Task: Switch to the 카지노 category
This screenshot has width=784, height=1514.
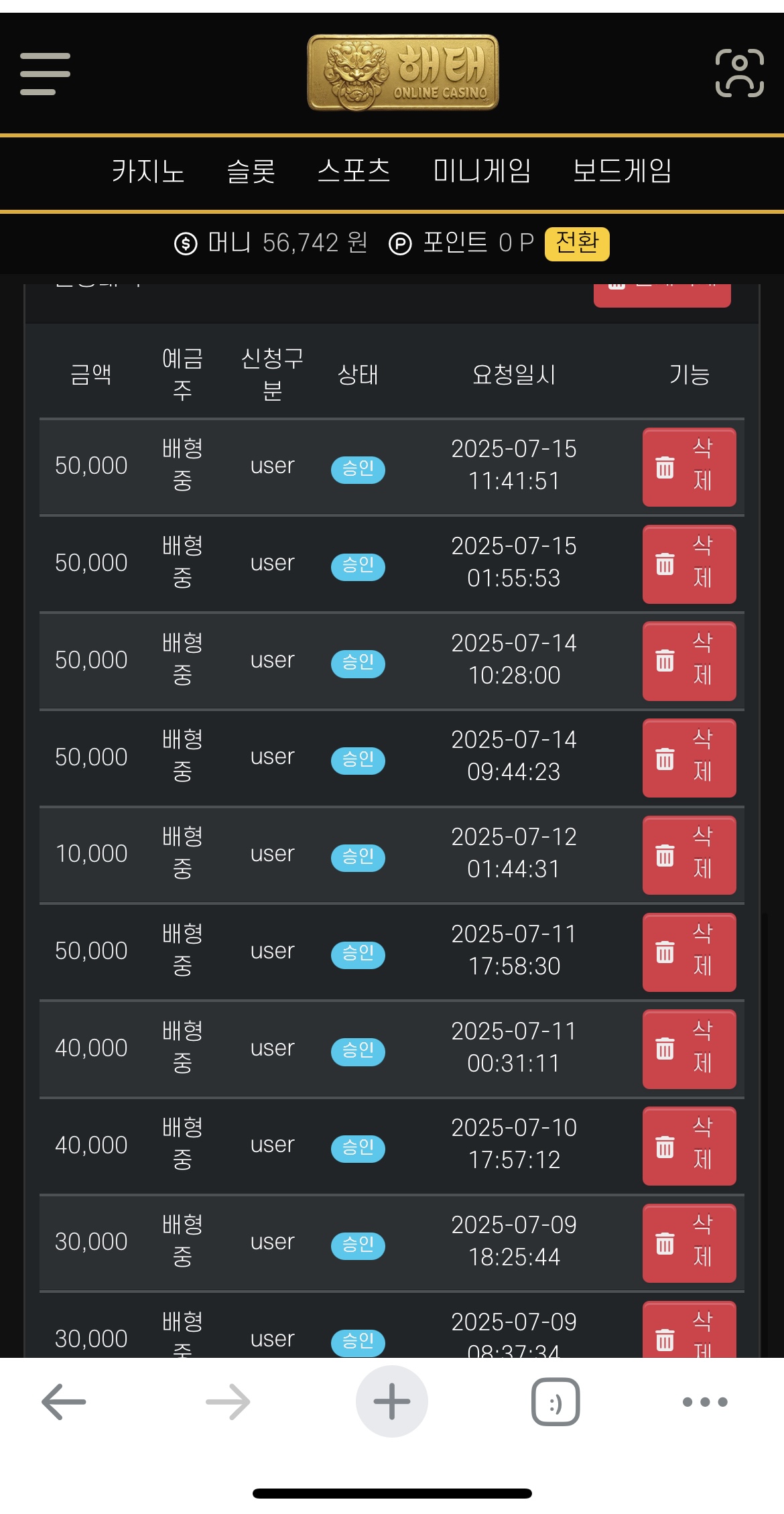Action: pos(148,171)
